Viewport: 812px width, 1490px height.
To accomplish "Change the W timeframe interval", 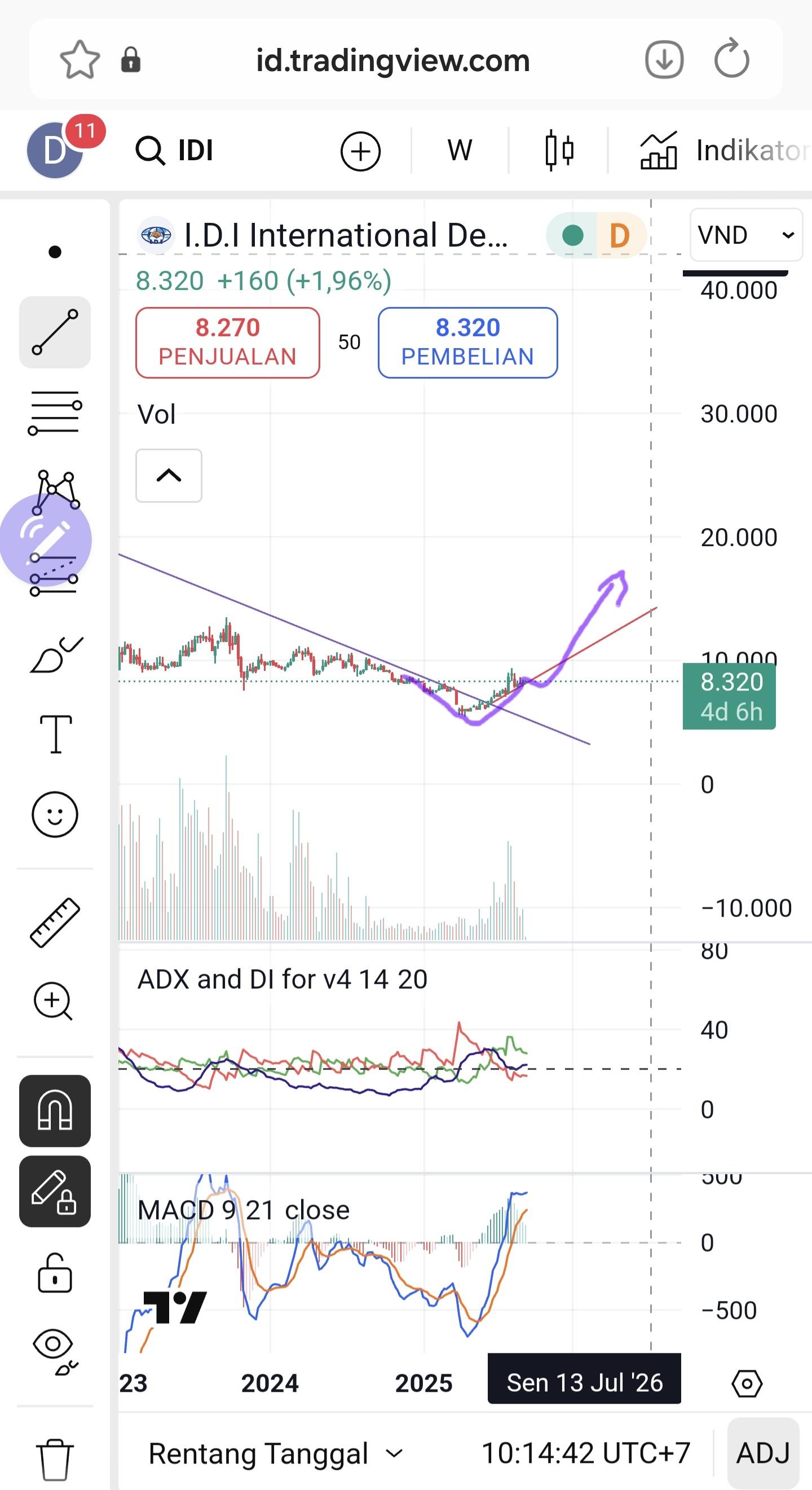I will click(x=460, y=151).
